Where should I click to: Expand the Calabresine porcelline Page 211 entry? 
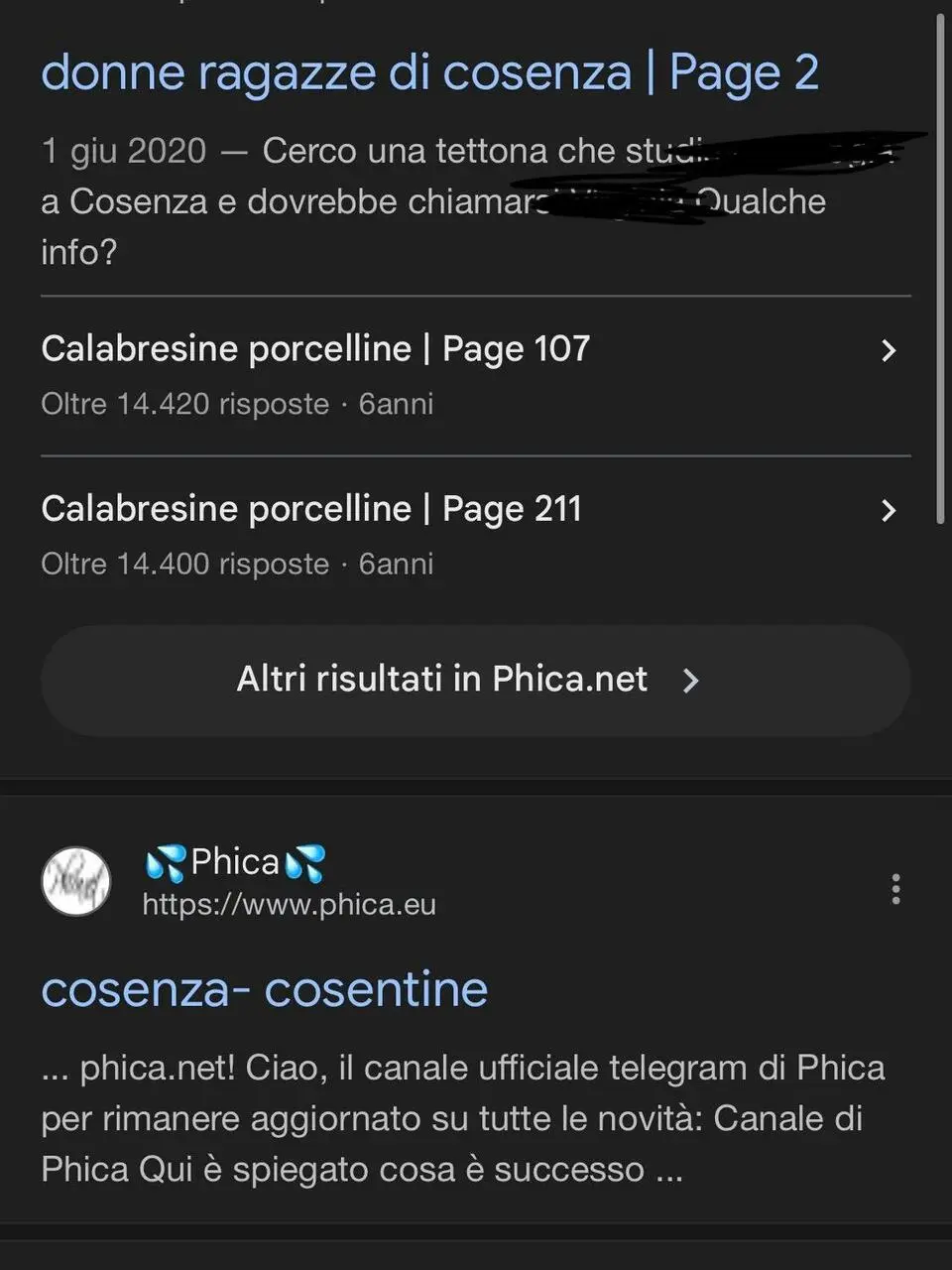(311, 508)
